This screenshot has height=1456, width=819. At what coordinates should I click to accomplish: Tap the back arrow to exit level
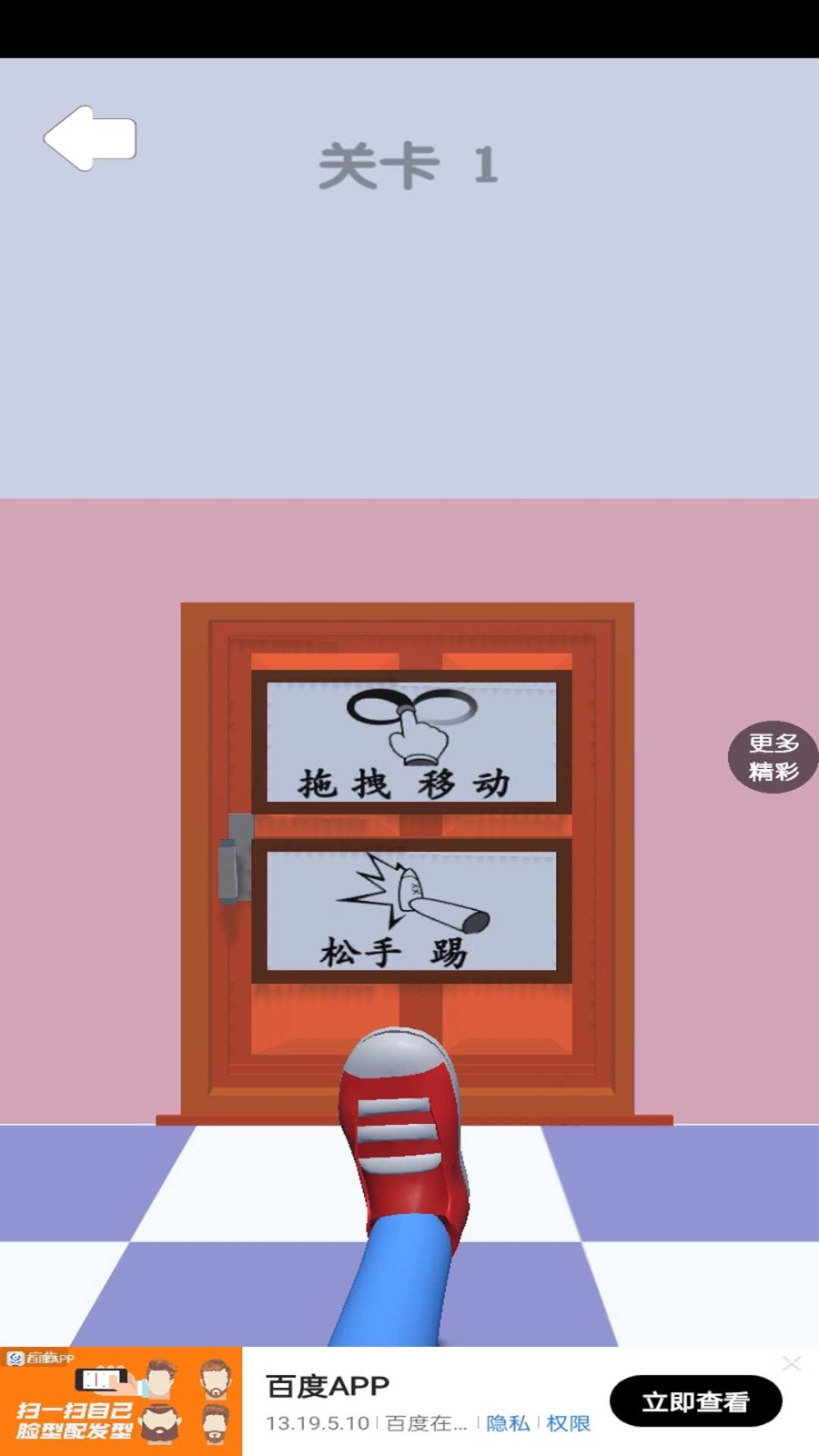point(88,136)
